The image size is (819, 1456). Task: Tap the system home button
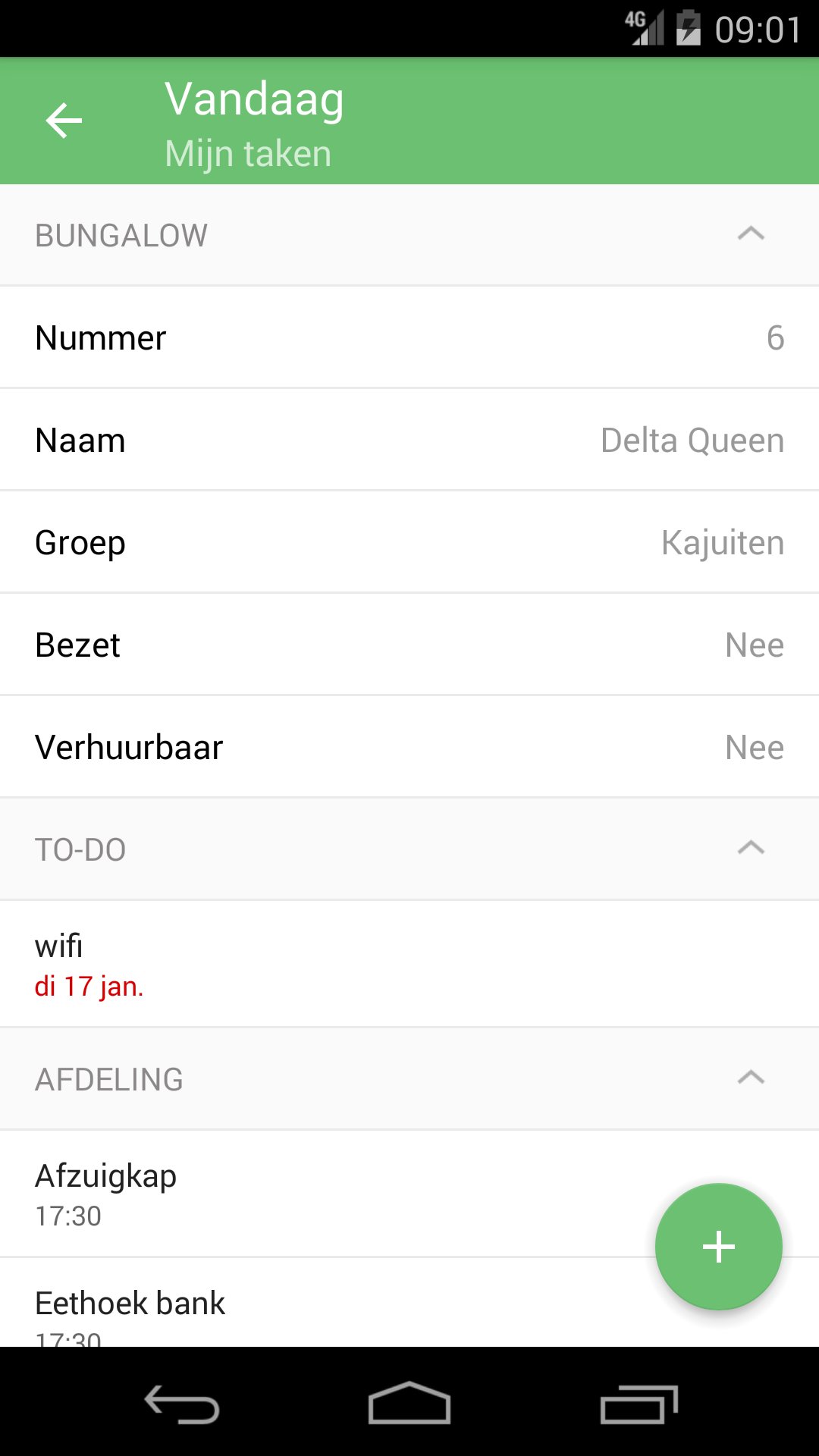[x=409, y=1403]
